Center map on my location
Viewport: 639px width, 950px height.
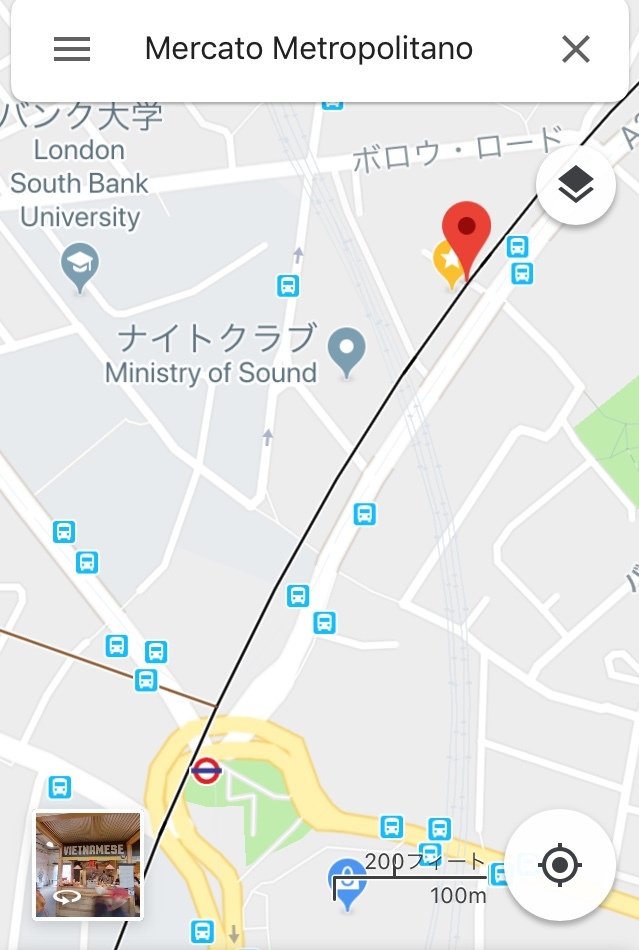[559, 864]
